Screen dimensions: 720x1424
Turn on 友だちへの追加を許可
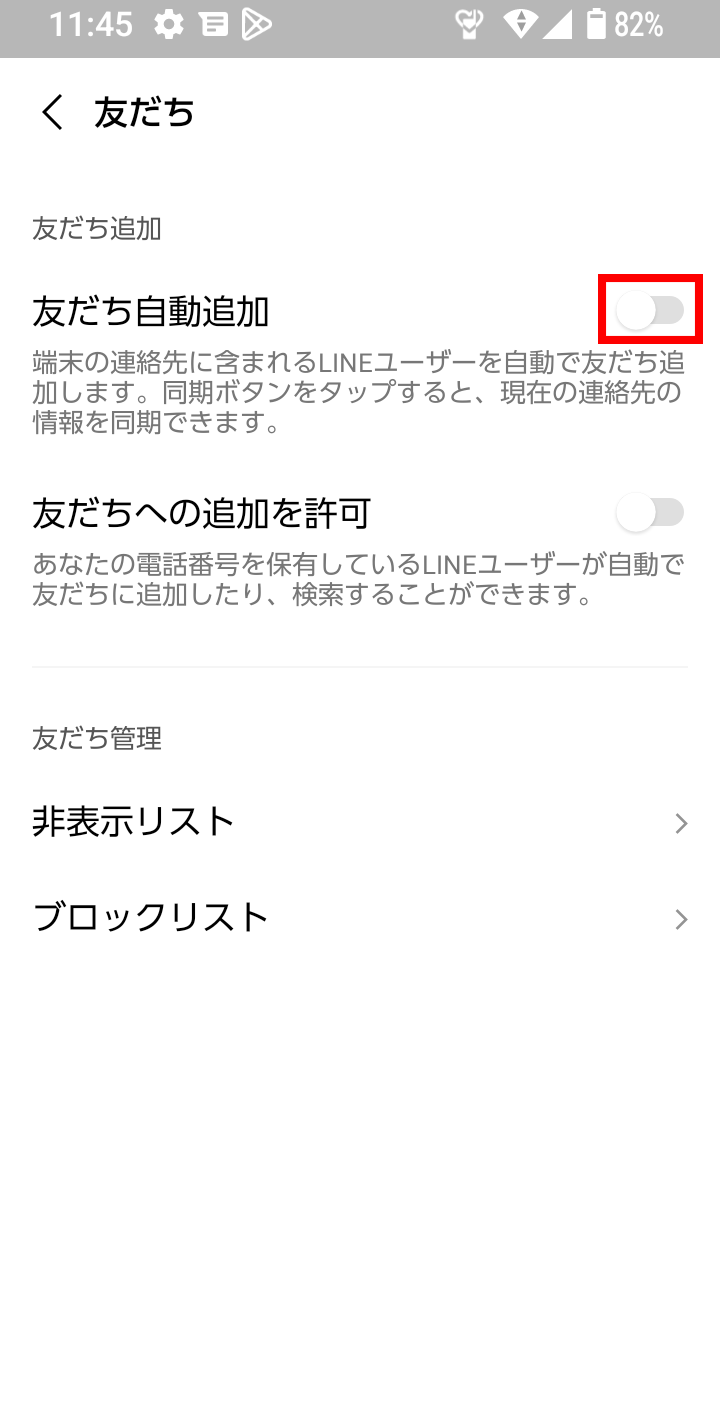point(650,513)
